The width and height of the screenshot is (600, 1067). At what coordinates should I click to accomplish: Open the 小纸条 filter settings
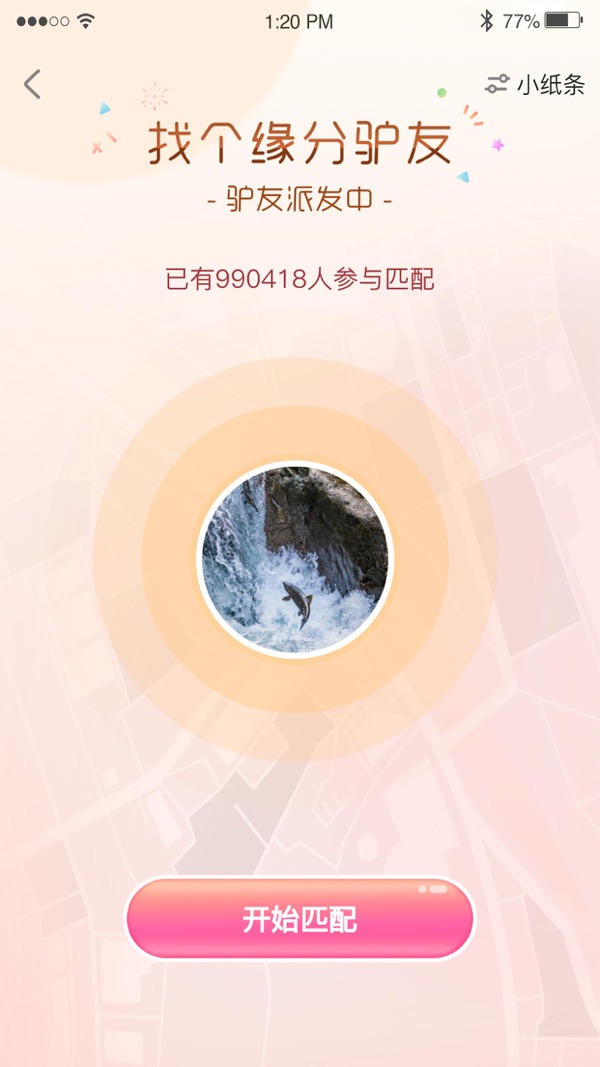pos(535,84)
